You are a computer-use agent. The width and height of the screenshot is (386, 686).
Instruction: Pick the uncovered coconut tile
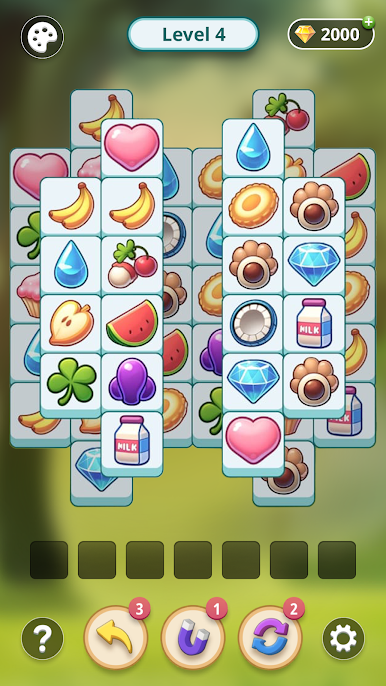[253, 322]
